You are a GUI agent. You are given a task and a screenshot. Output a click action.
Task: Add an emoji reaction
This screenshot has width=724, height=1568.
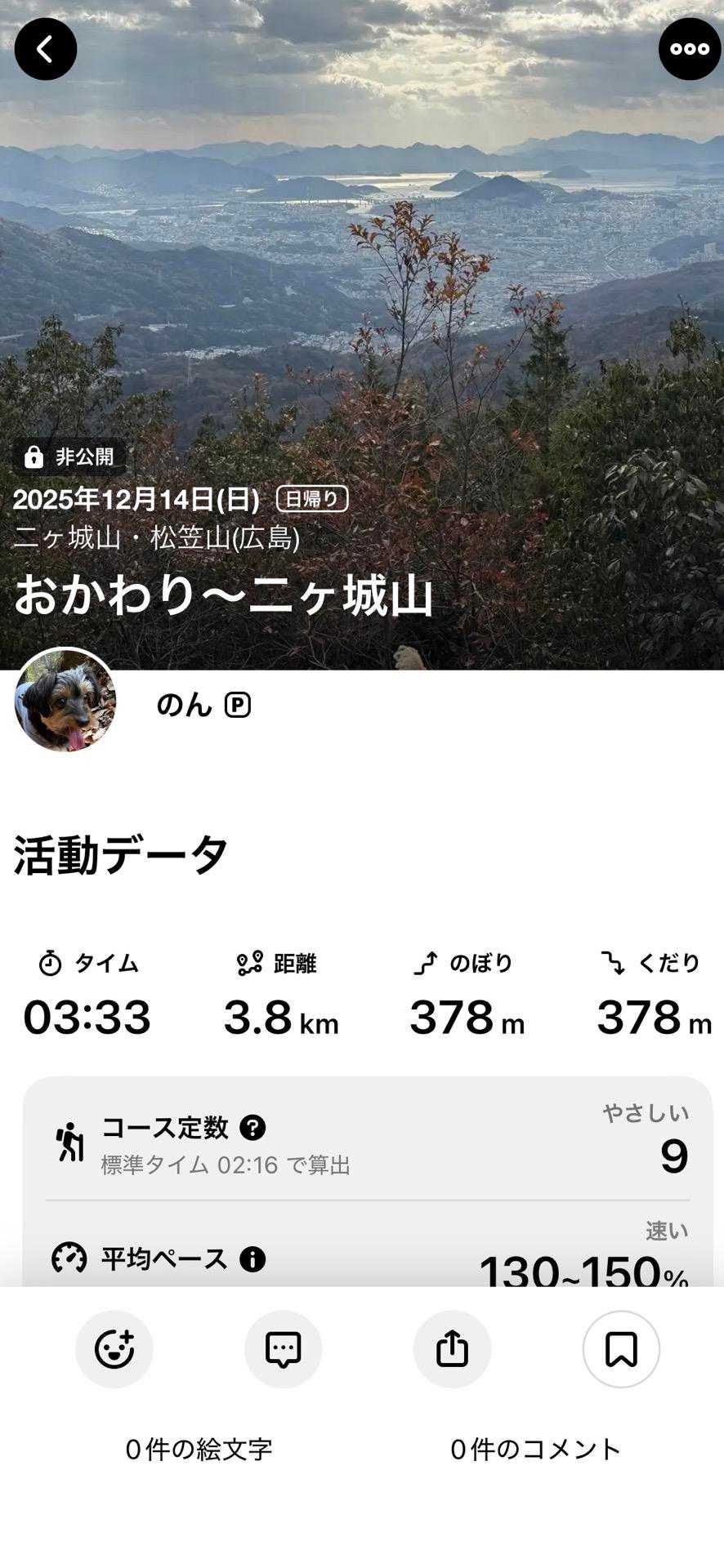point(114,1349)
